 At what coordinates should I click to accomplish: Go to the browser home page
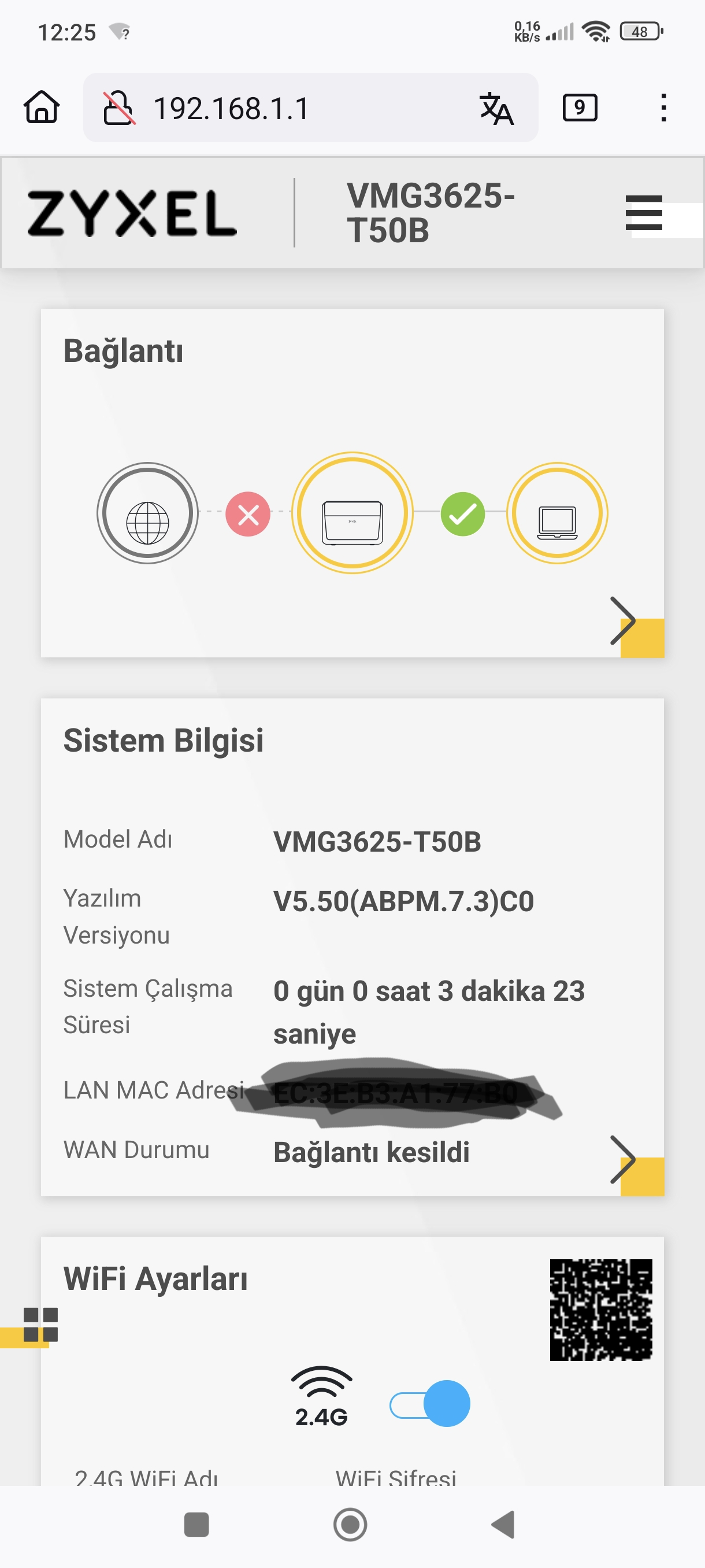click(x=42, y=107)
